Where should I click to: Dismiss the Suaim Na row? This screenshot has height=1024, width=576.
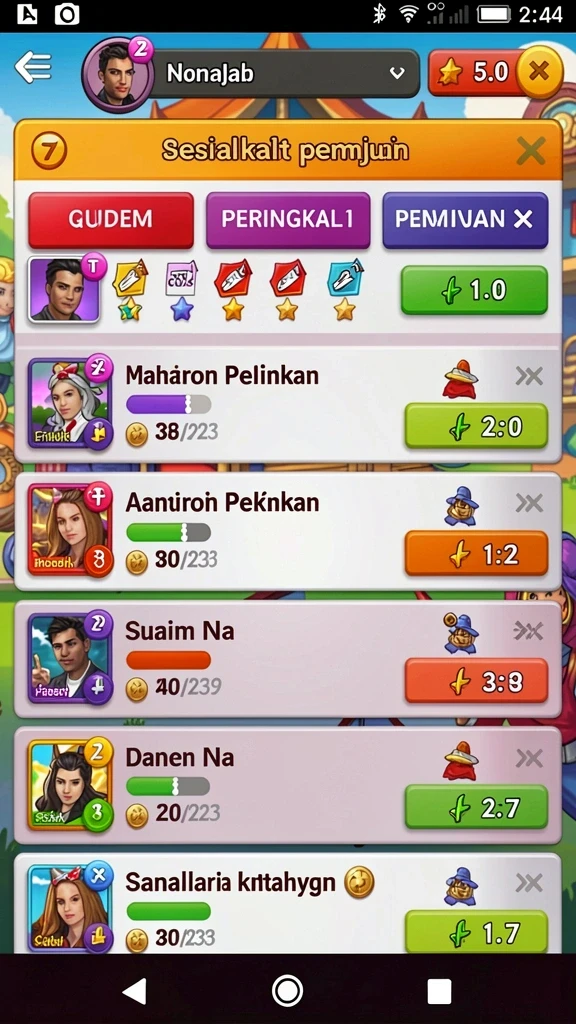(529, 630)
